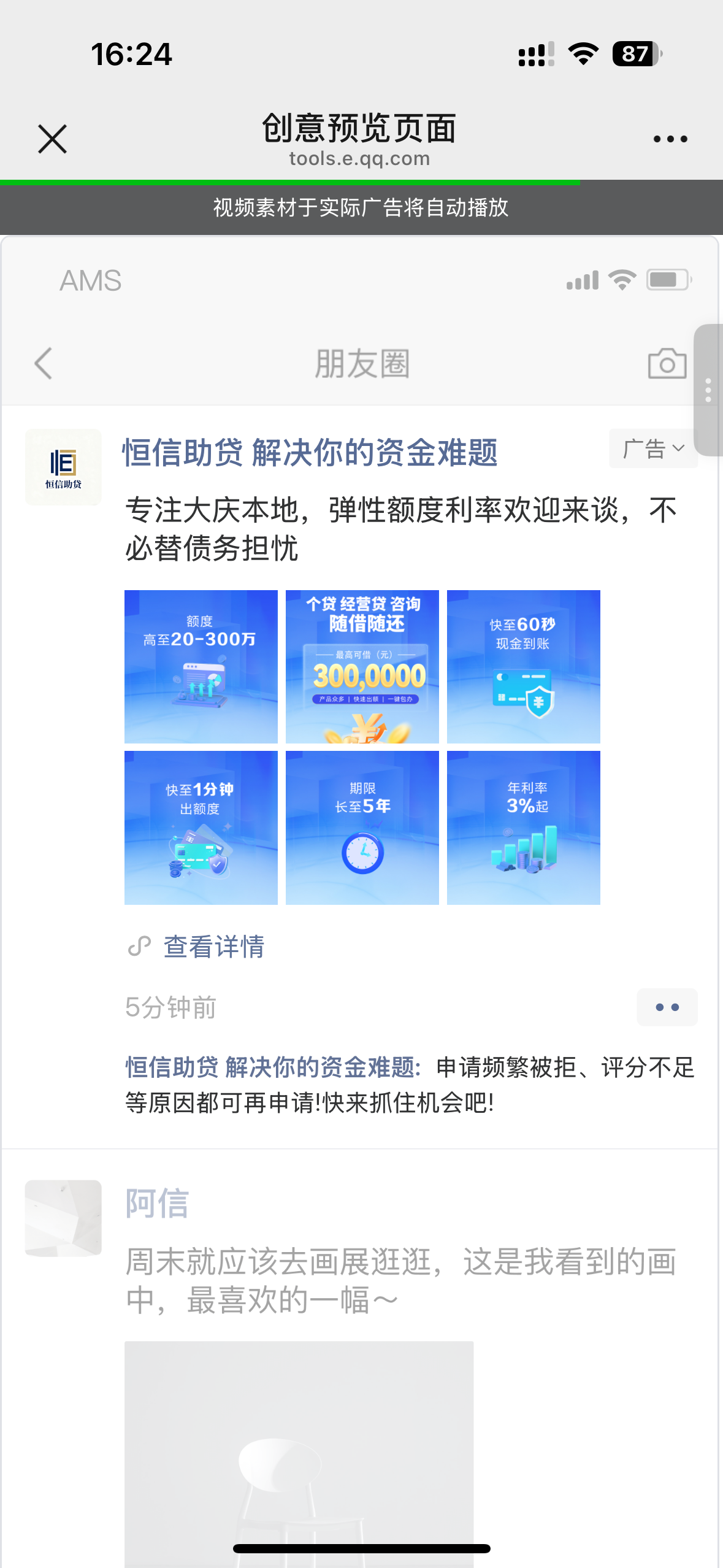
Task: Open the like/comment two-dot button on the ad
Action: pos(667,1007)
